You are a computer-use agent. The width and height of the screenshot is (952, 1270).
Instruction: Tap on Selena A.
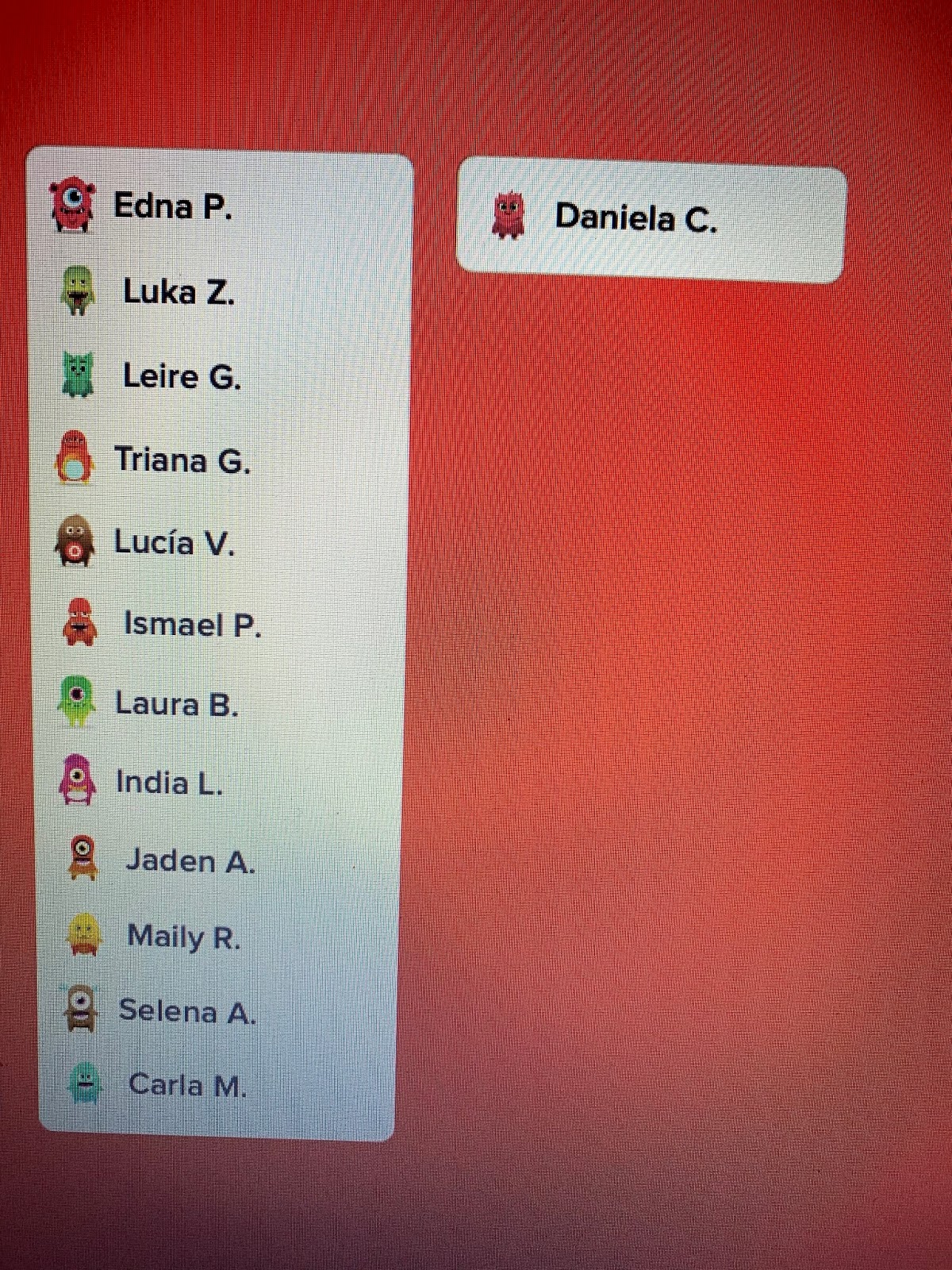pyautogui.click(x=187, y=1011)
